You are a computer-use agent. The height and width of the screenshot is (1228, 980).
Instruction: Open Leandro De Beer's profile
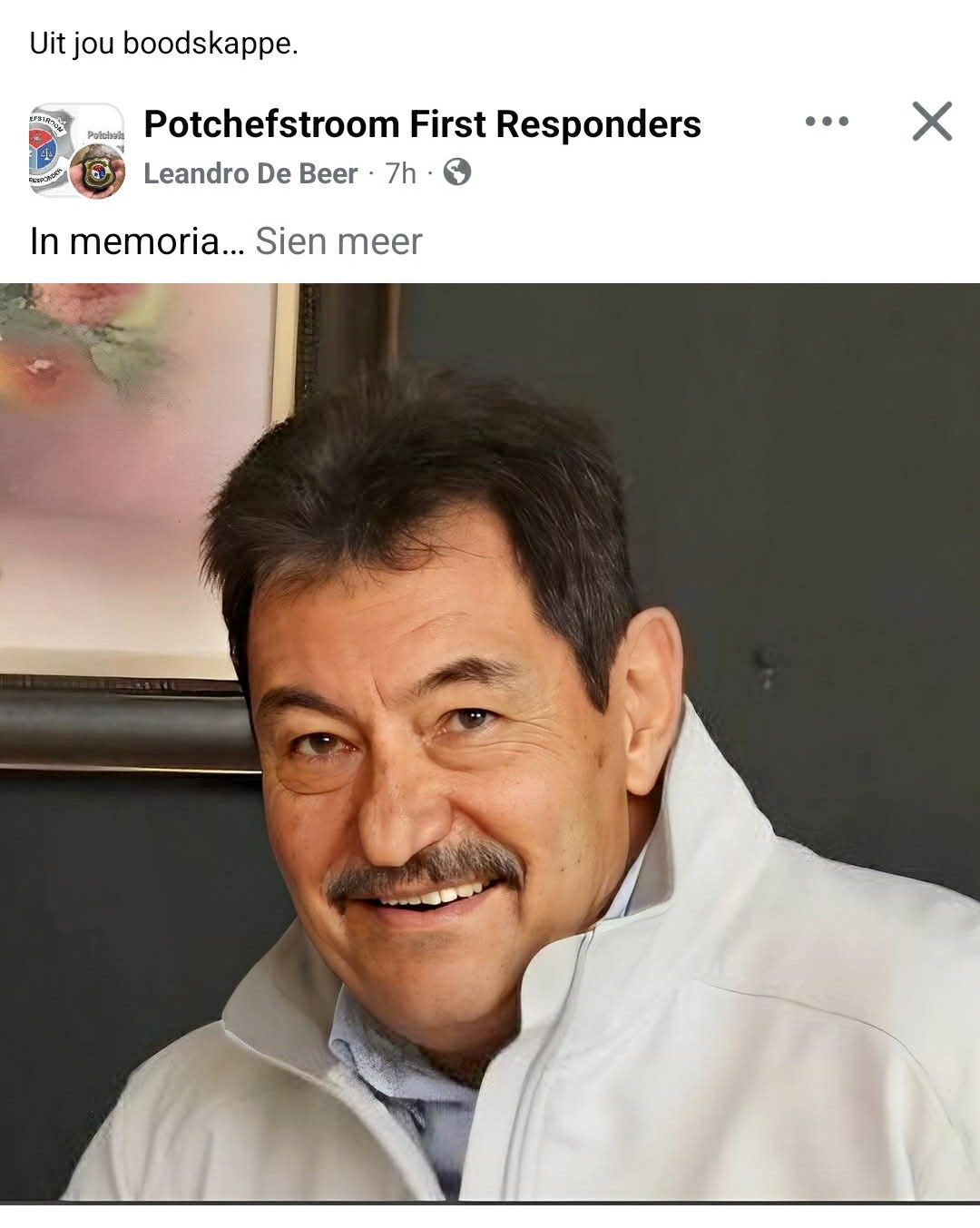click(250, 172)
